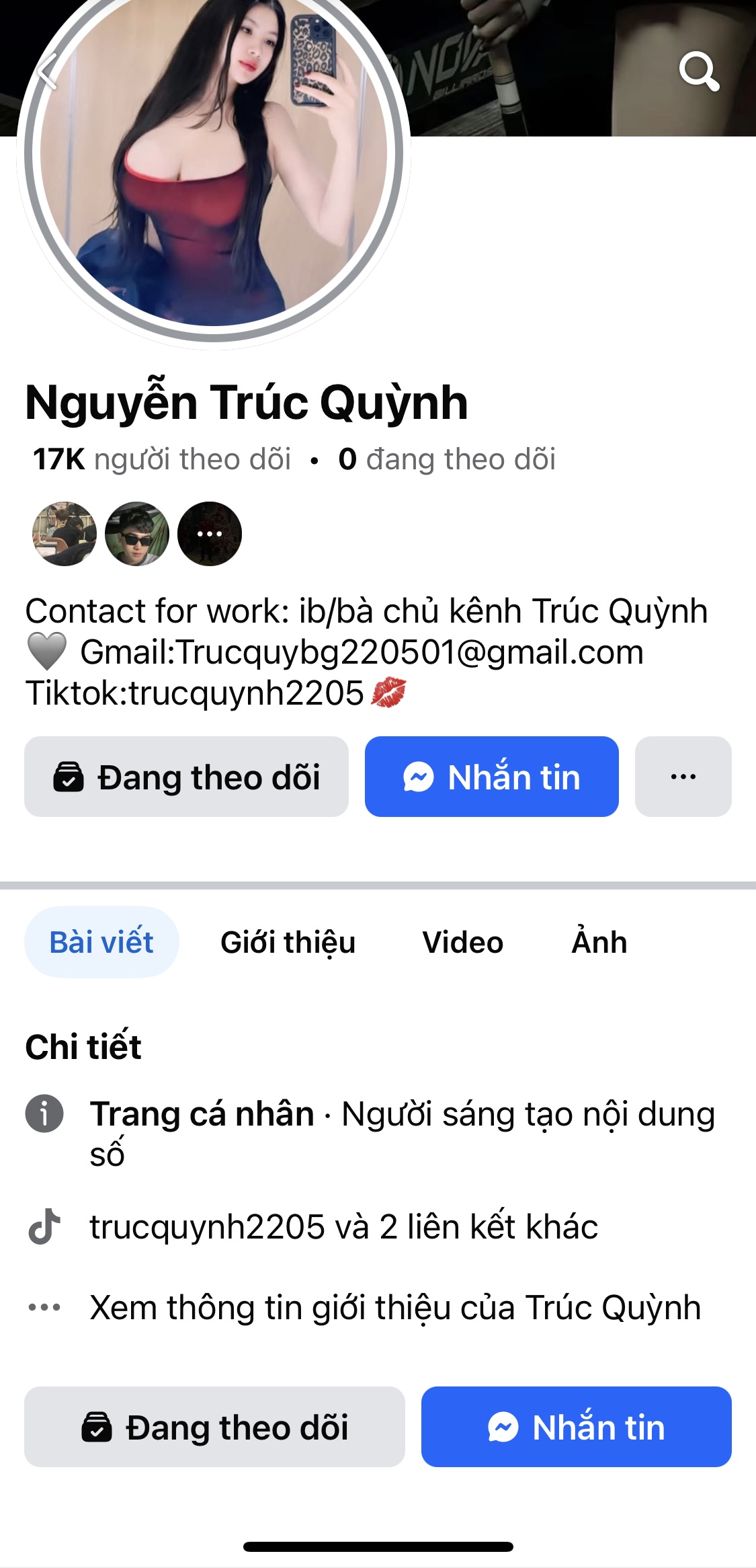Open the three-dot more options button
This screenshot has height=1568, width=756.
coord(683,777)
